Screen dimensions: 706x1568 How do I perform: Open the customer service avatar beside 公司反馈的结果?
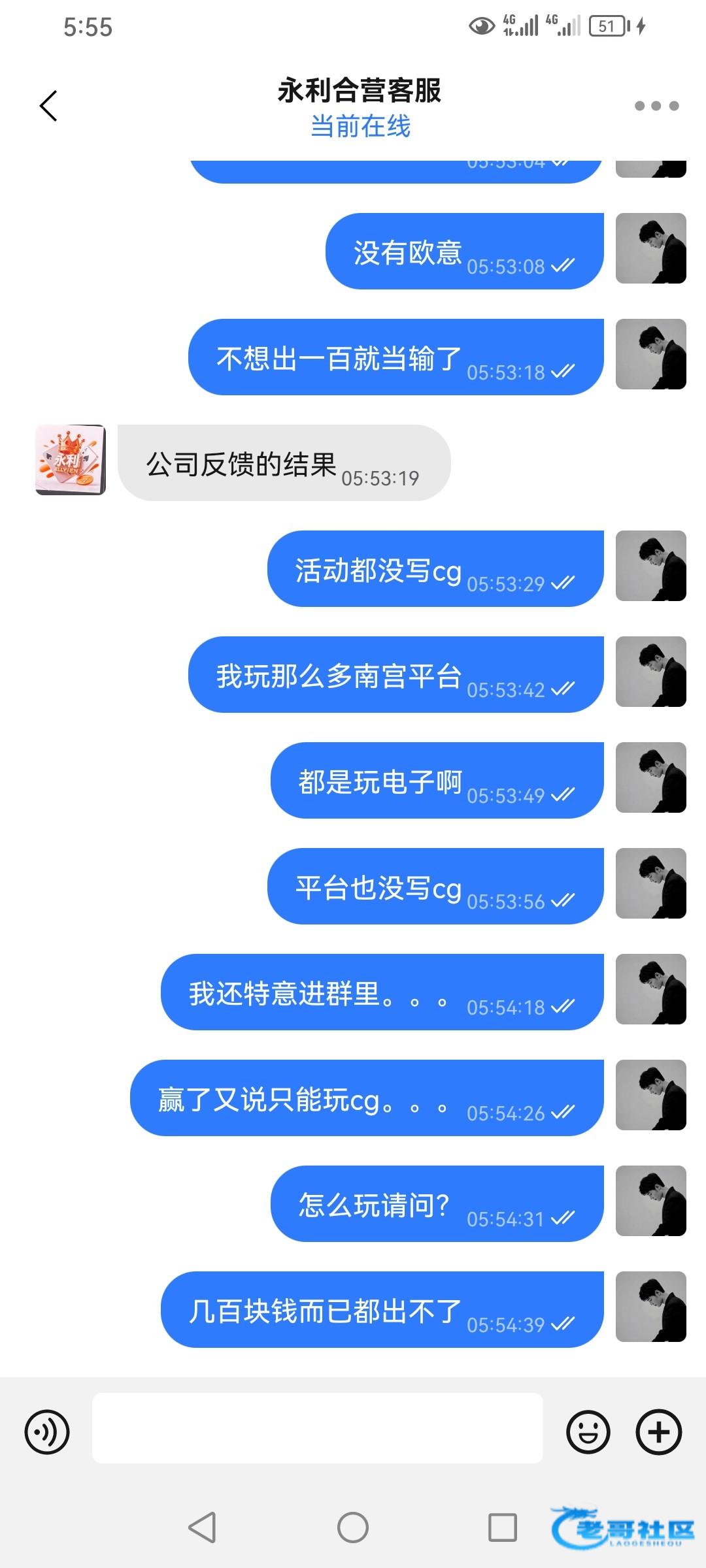[x=71, y=460]
